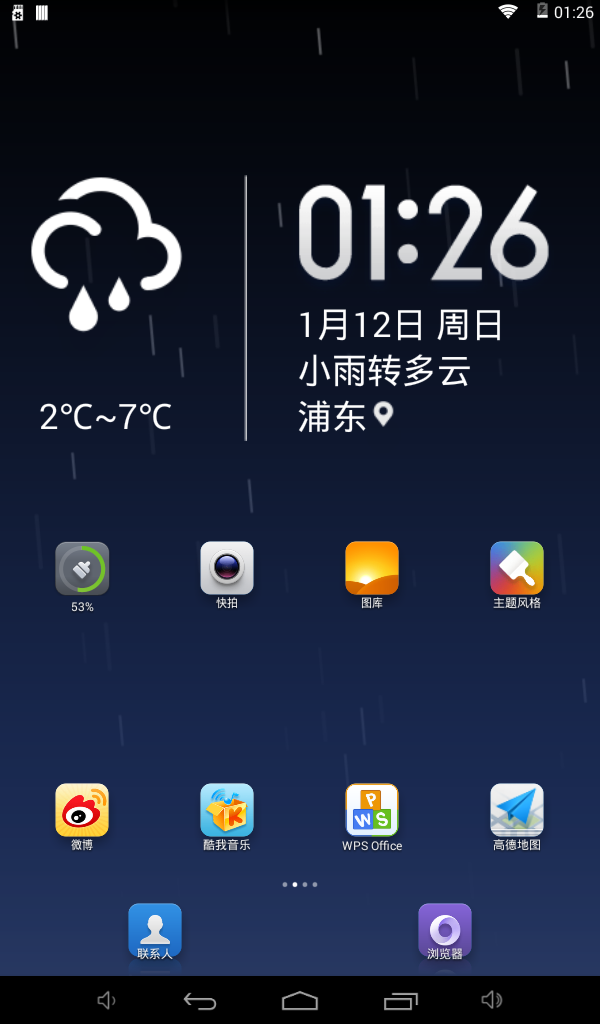Image resolution: width=600 pixels, height=1024 pixels.
Task: Show recent apps from the navigation bar
Action: point(400,1000)
